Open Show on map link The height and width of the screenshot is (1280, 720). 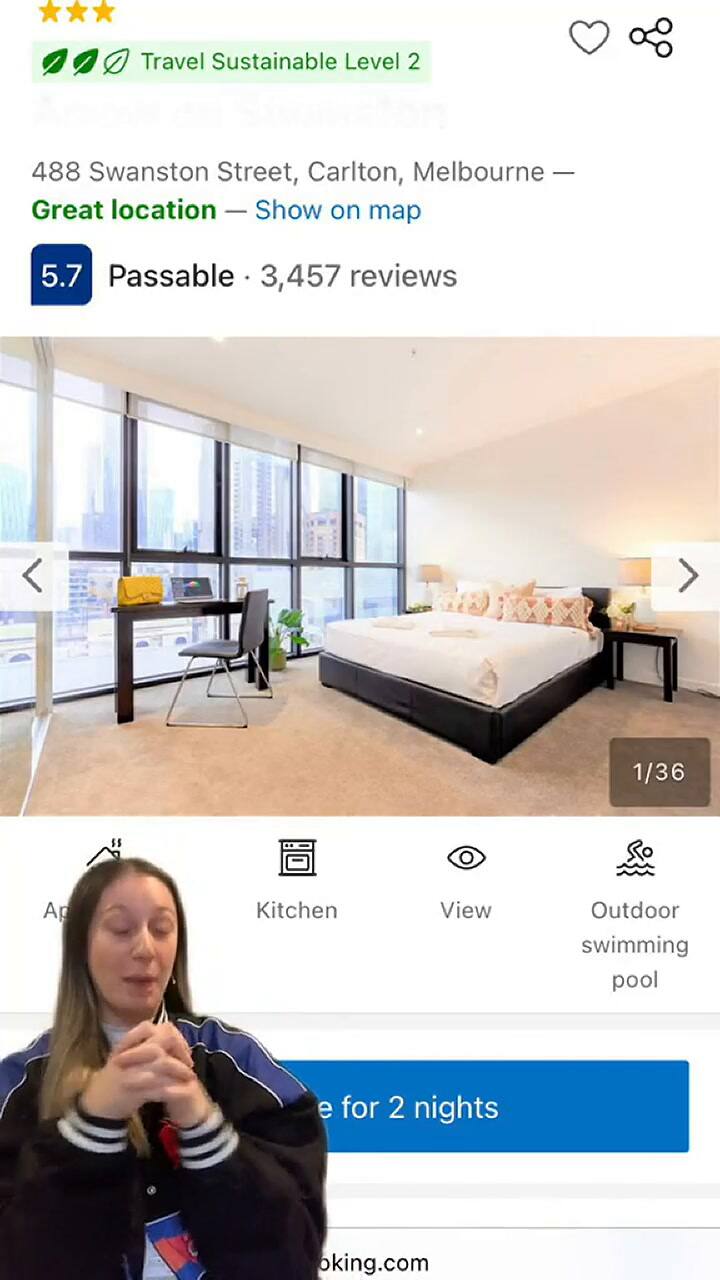click(338, 210)
